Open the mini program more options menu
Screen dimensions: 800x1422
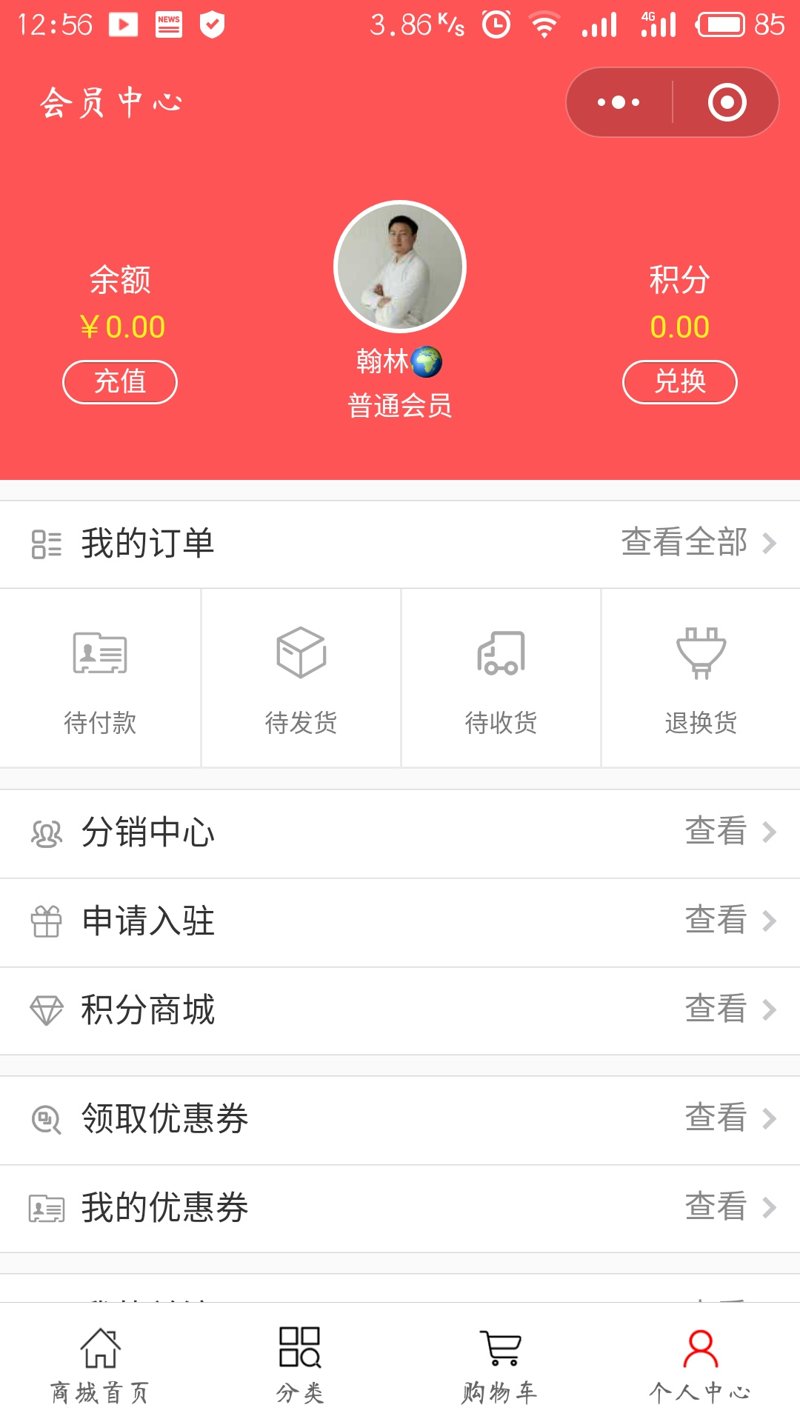[x=619, y=102]
